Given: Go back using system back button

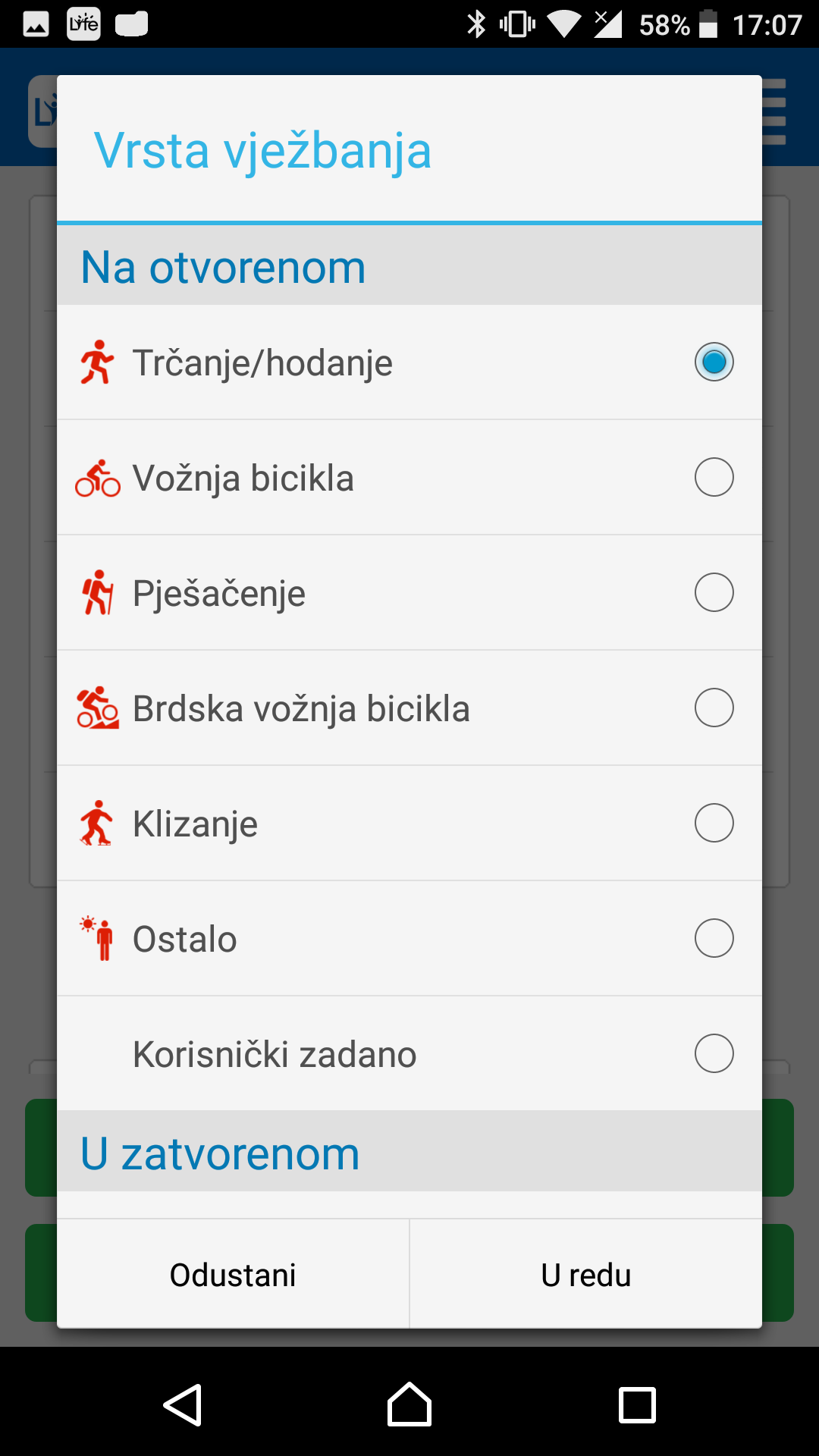Looking at the screenshot, I should coord(183,1404).
